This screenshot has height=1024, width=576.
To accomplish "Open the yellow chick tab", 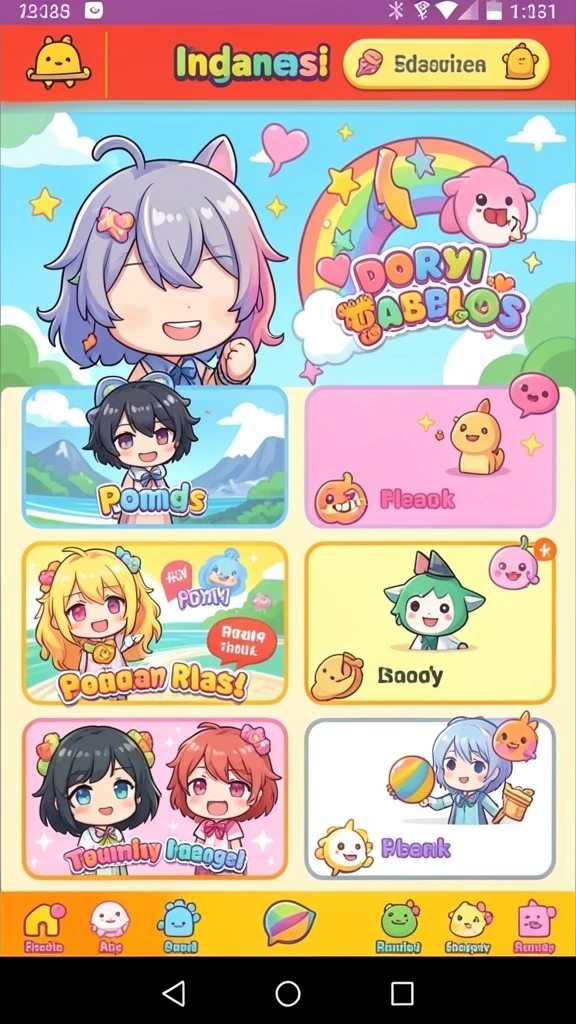I will pyautogui.click(x=468, y=927).
